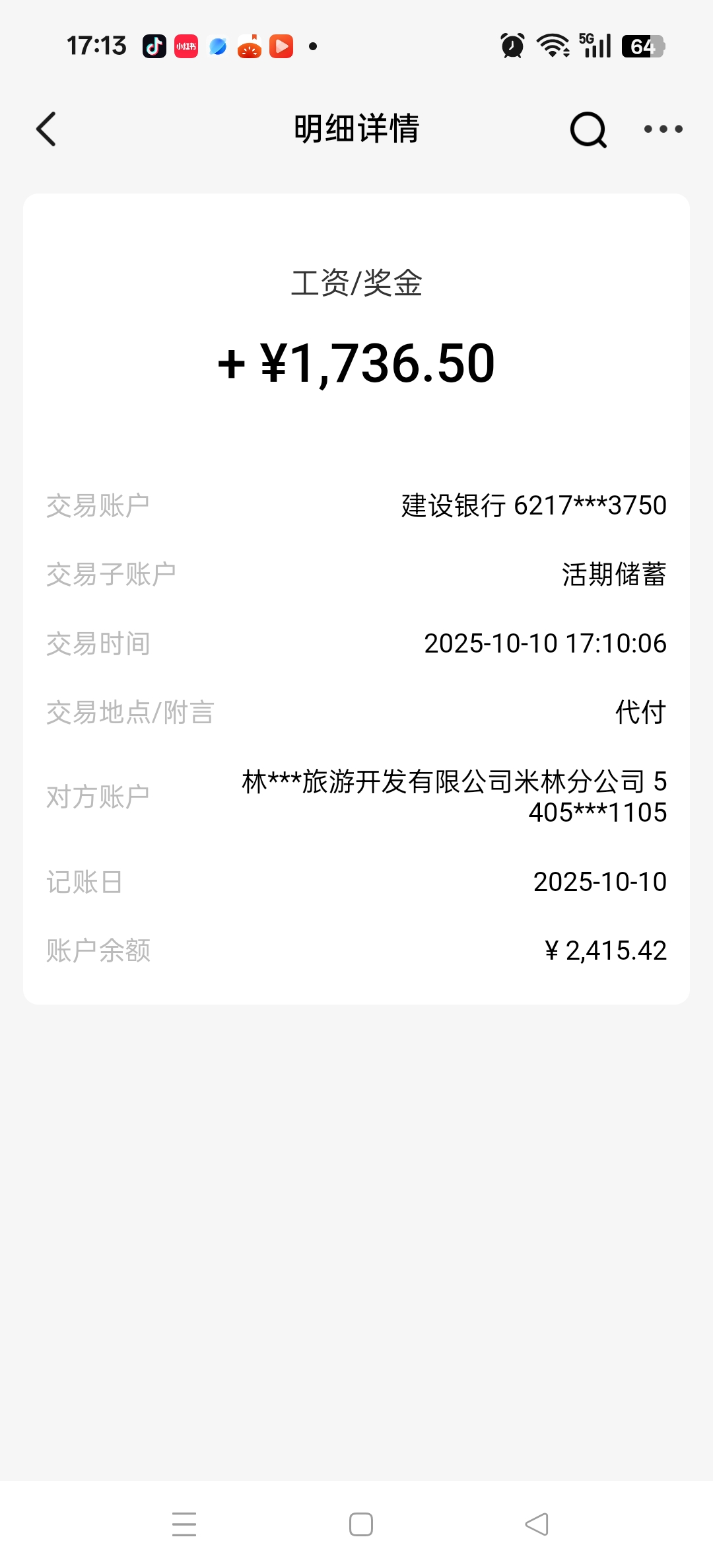Viewport: 713px width, 1568px height.
Task: Open the search magnifier icon
Action: (x=588, y=129)
